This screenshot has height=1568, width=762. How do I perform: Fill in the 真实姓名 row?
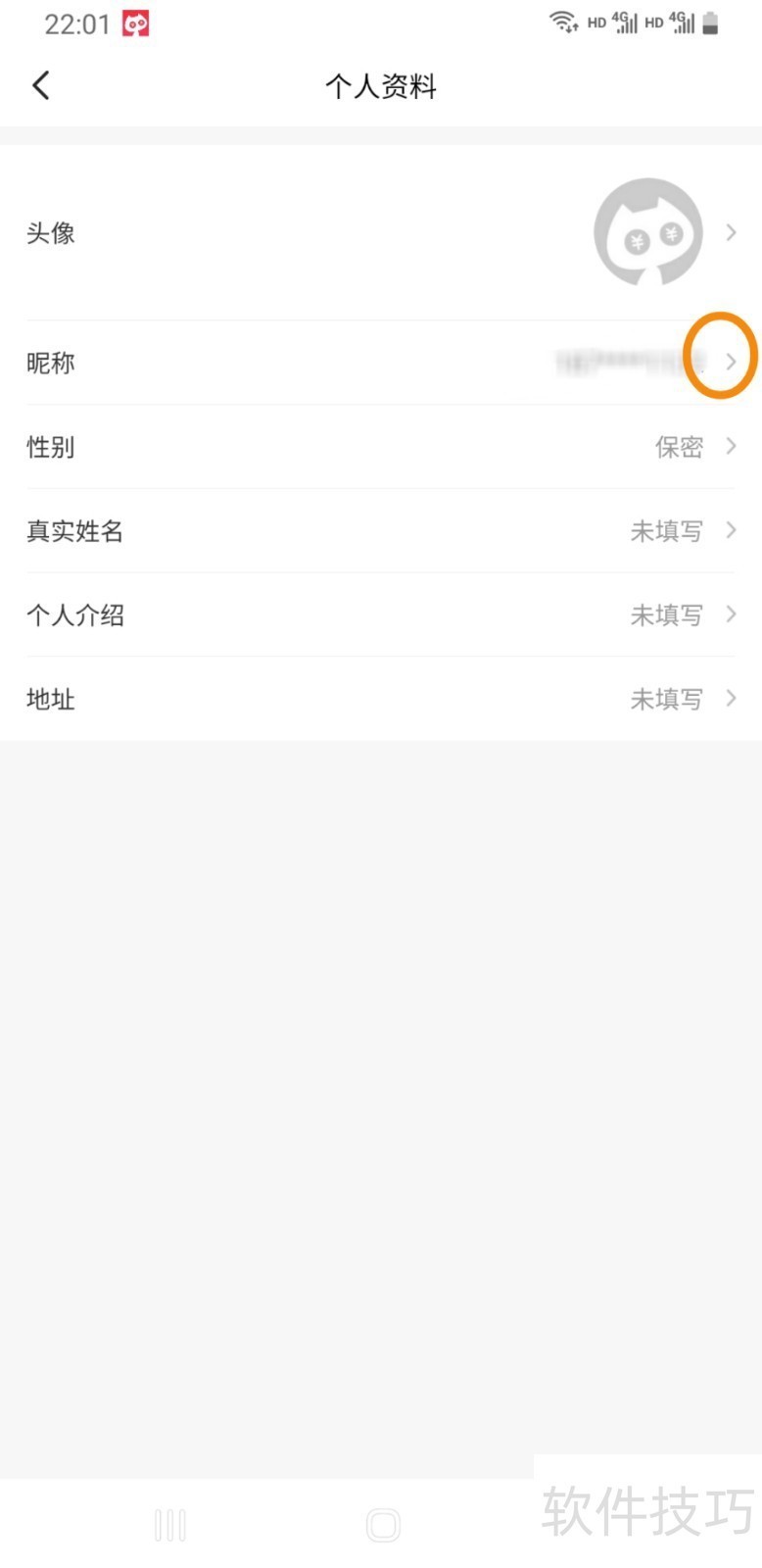click(x=380, y=531)
